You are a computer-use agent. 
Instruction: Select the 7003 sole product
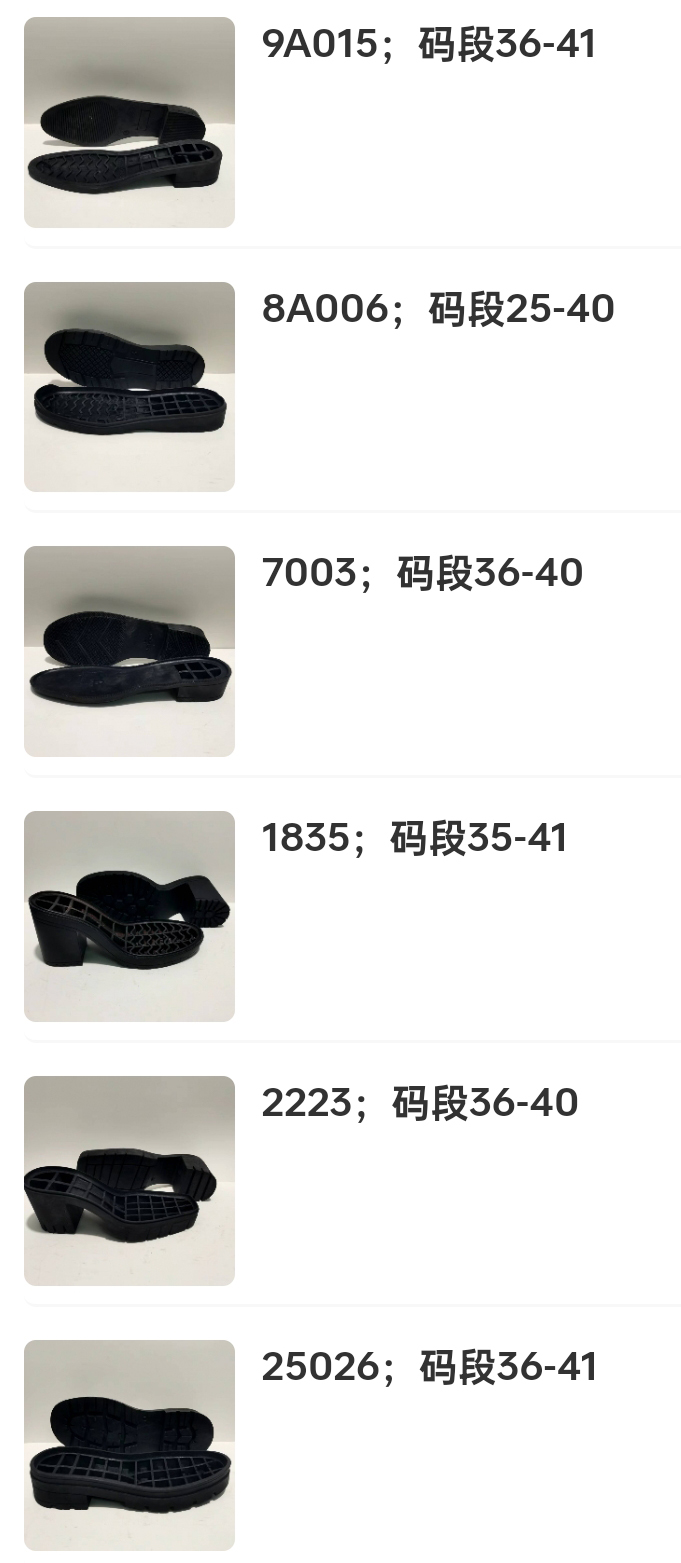coord(421,574)
